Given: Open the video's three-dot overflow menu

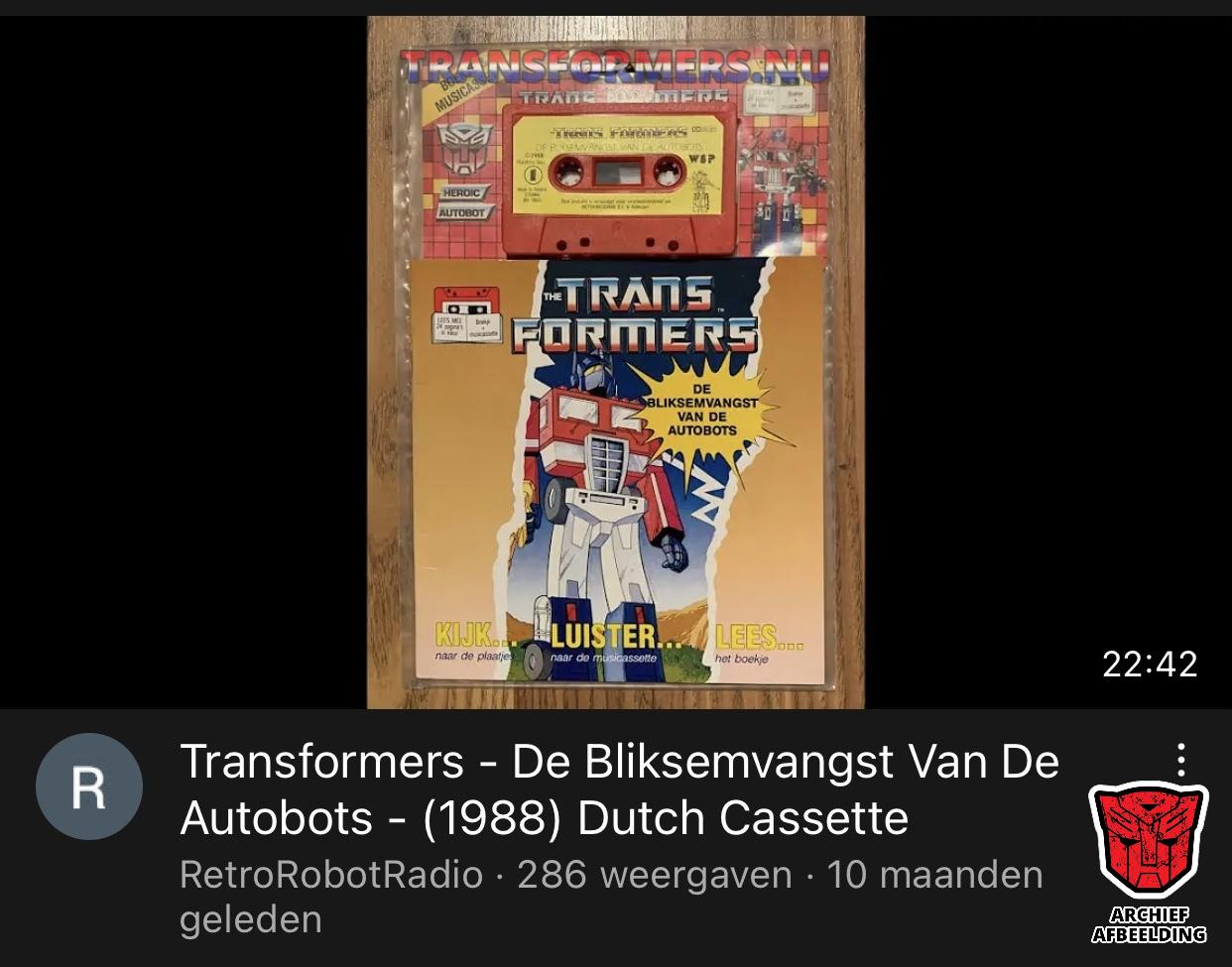Looking at the screenshot, I should coord(1180,760).
